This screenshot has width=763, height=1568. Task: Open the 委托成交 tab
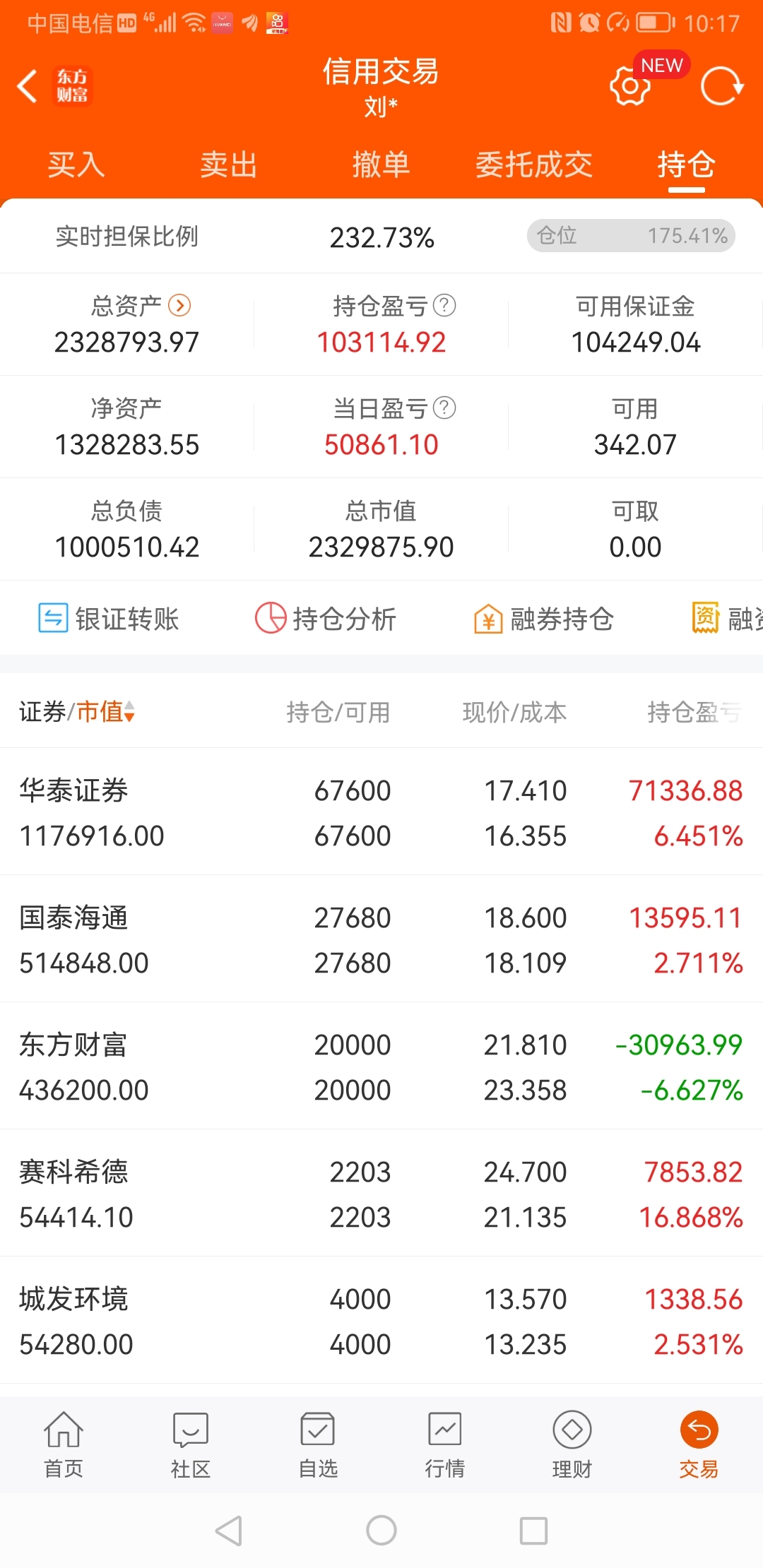coord(533,165)
